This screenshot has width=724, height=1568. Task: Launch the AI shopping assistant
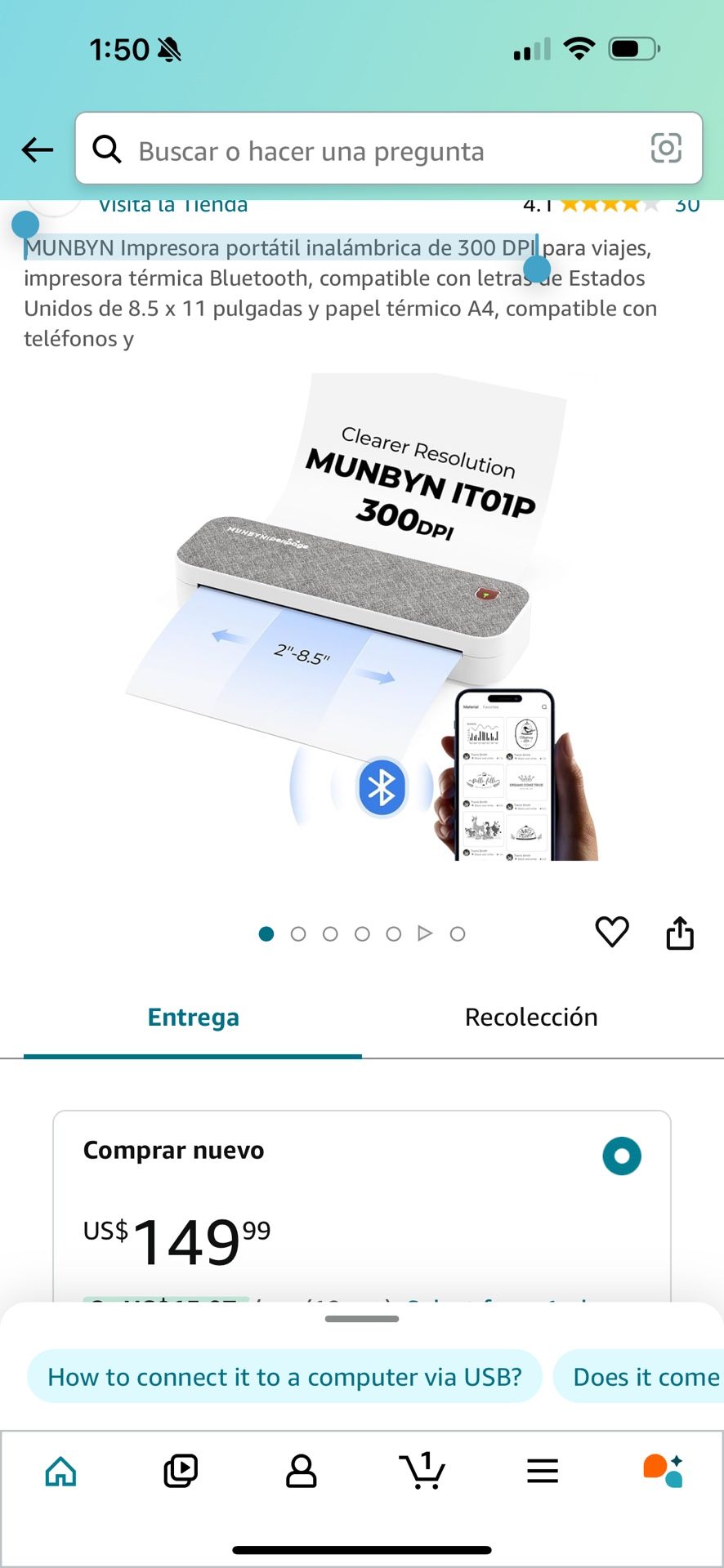click(x=663, y=1472)
